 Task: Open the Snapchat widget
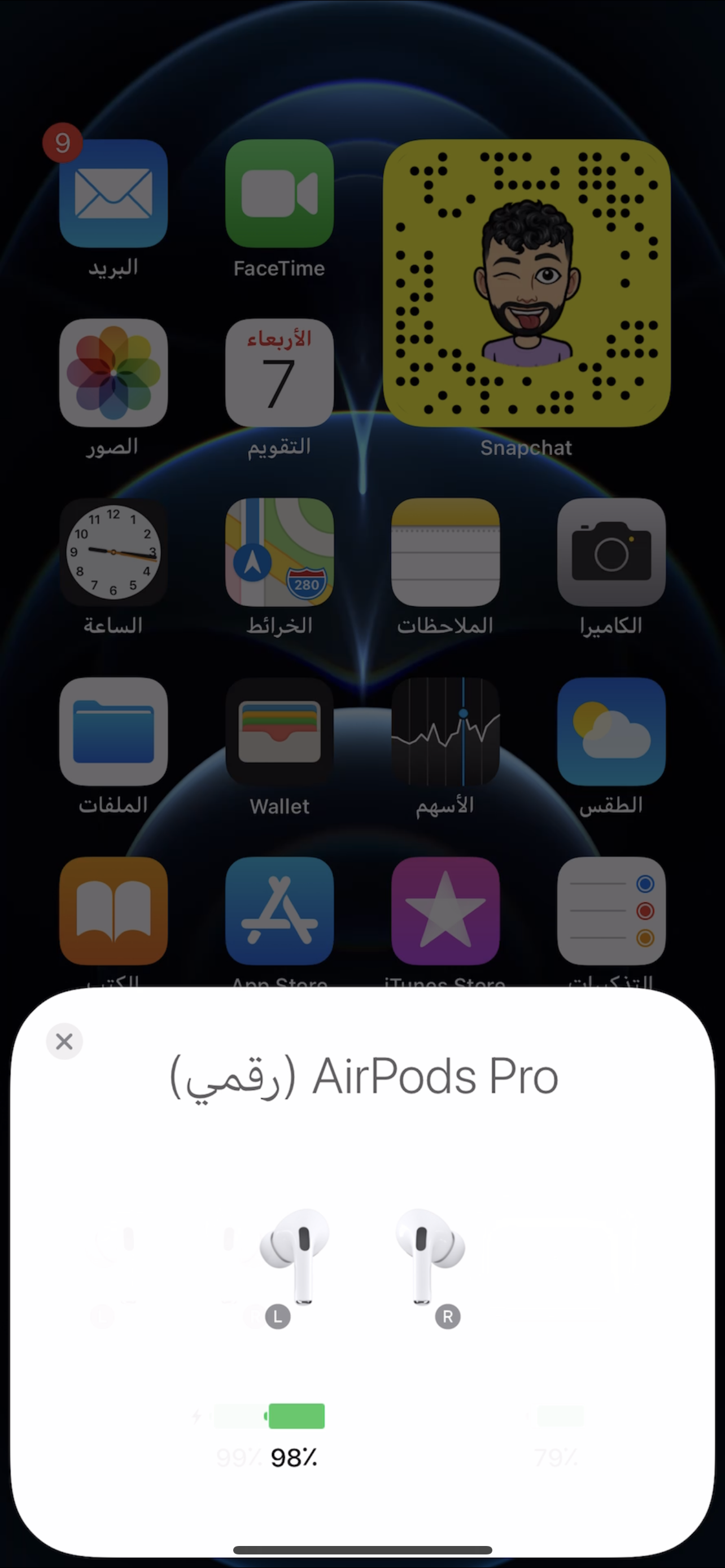click(x=527, y=283)
